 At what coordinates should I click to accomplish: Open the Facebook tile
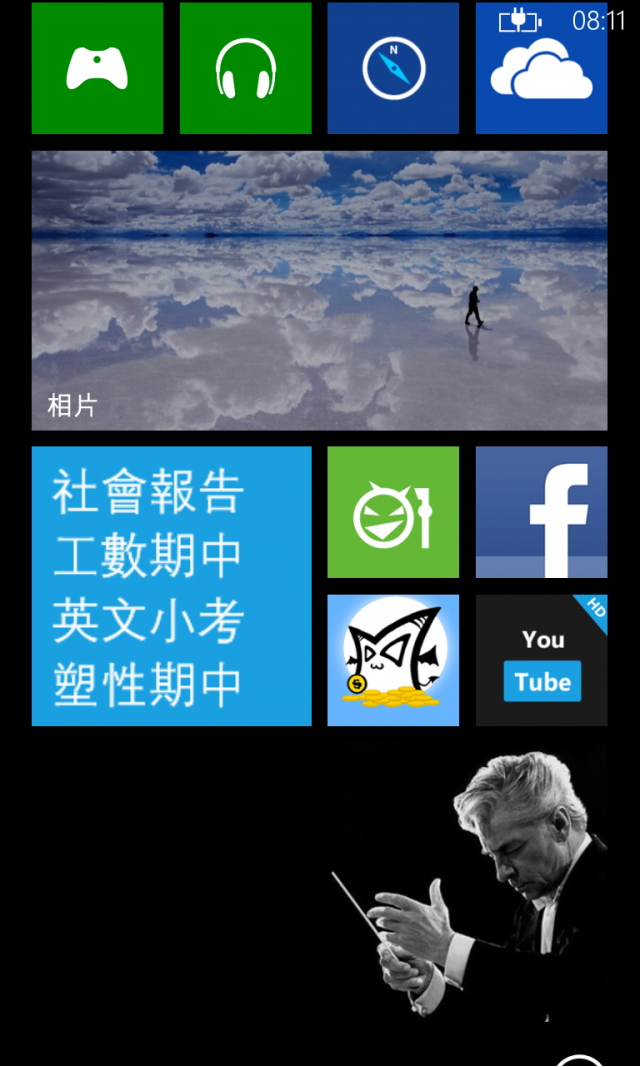click(541, 512)
